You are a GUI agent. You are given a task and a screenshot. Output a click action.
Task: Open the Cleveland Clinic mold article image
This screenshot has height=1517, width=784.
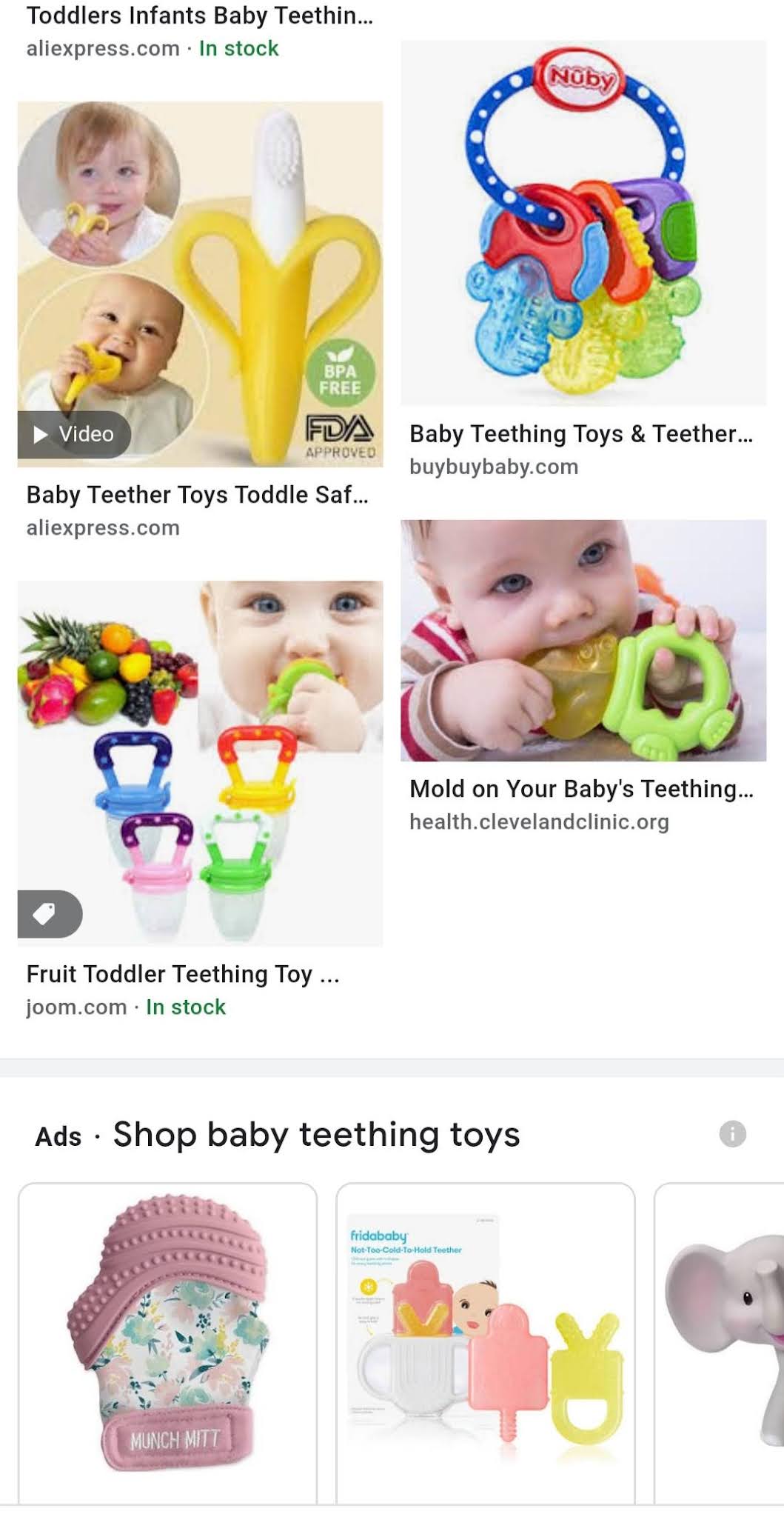click(x=583, y=641)
